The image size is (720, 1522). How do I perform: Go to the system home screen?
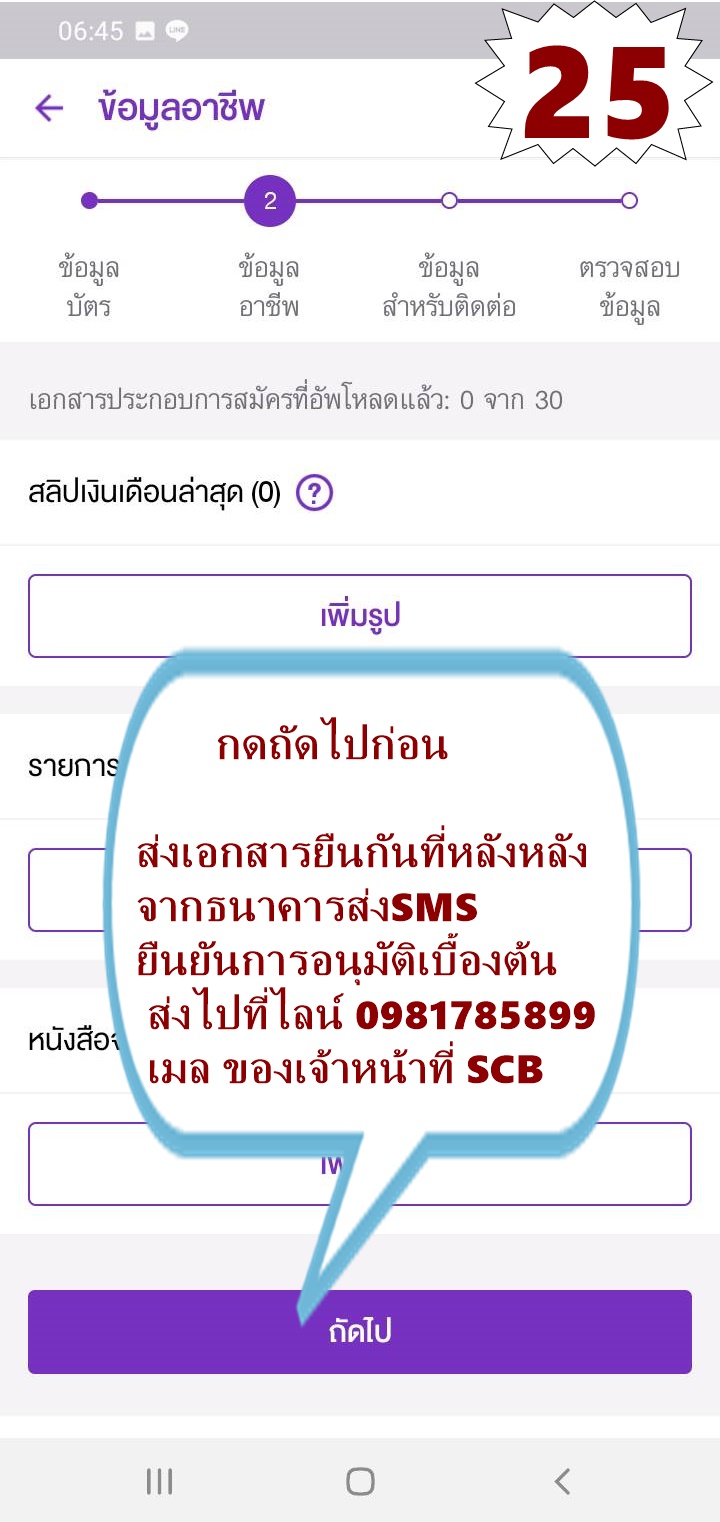point(360,1481)
